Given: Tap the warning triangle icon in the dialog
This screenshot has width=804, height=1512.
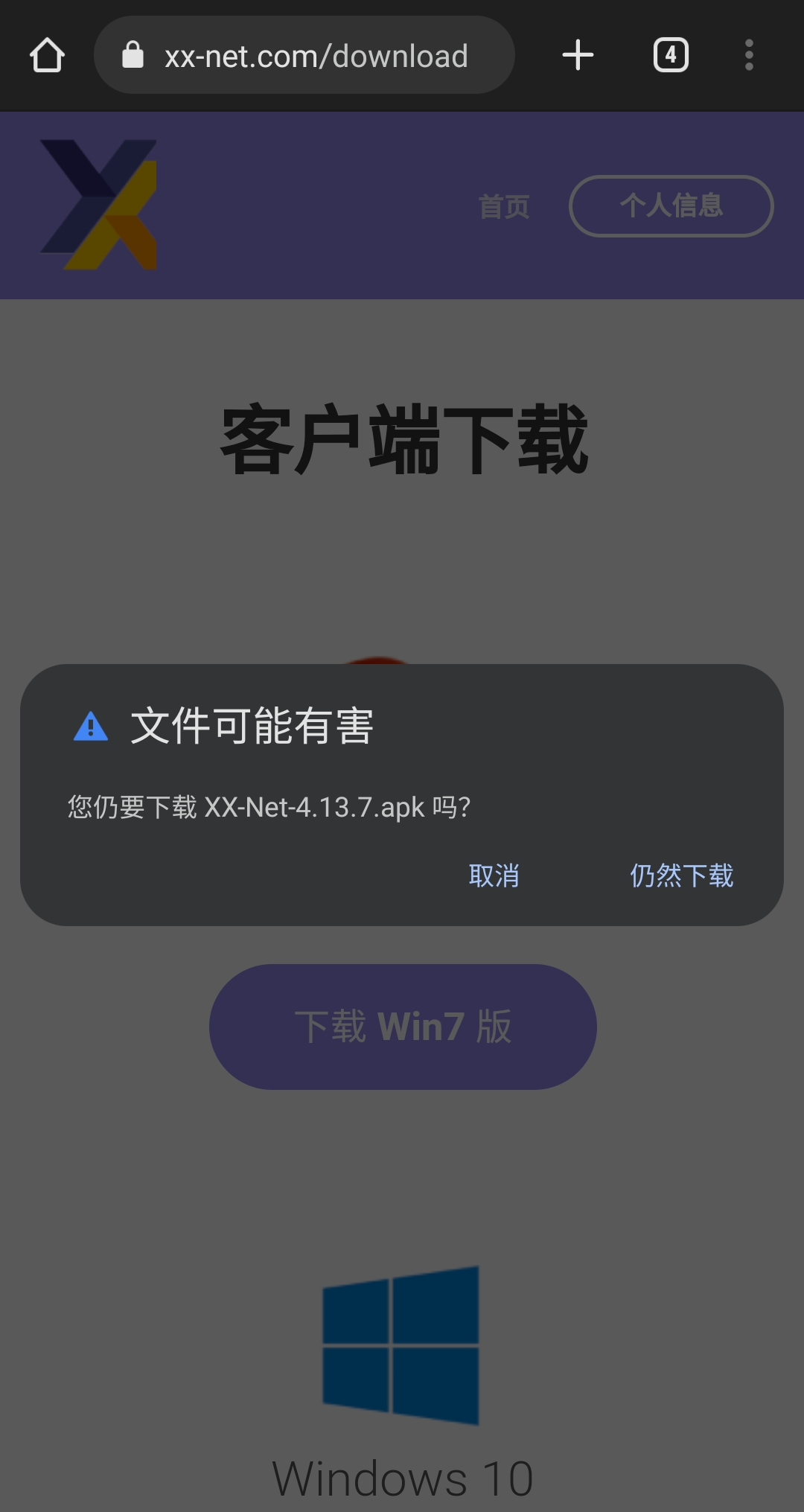Looking at the screenshot, I should 89,727.
